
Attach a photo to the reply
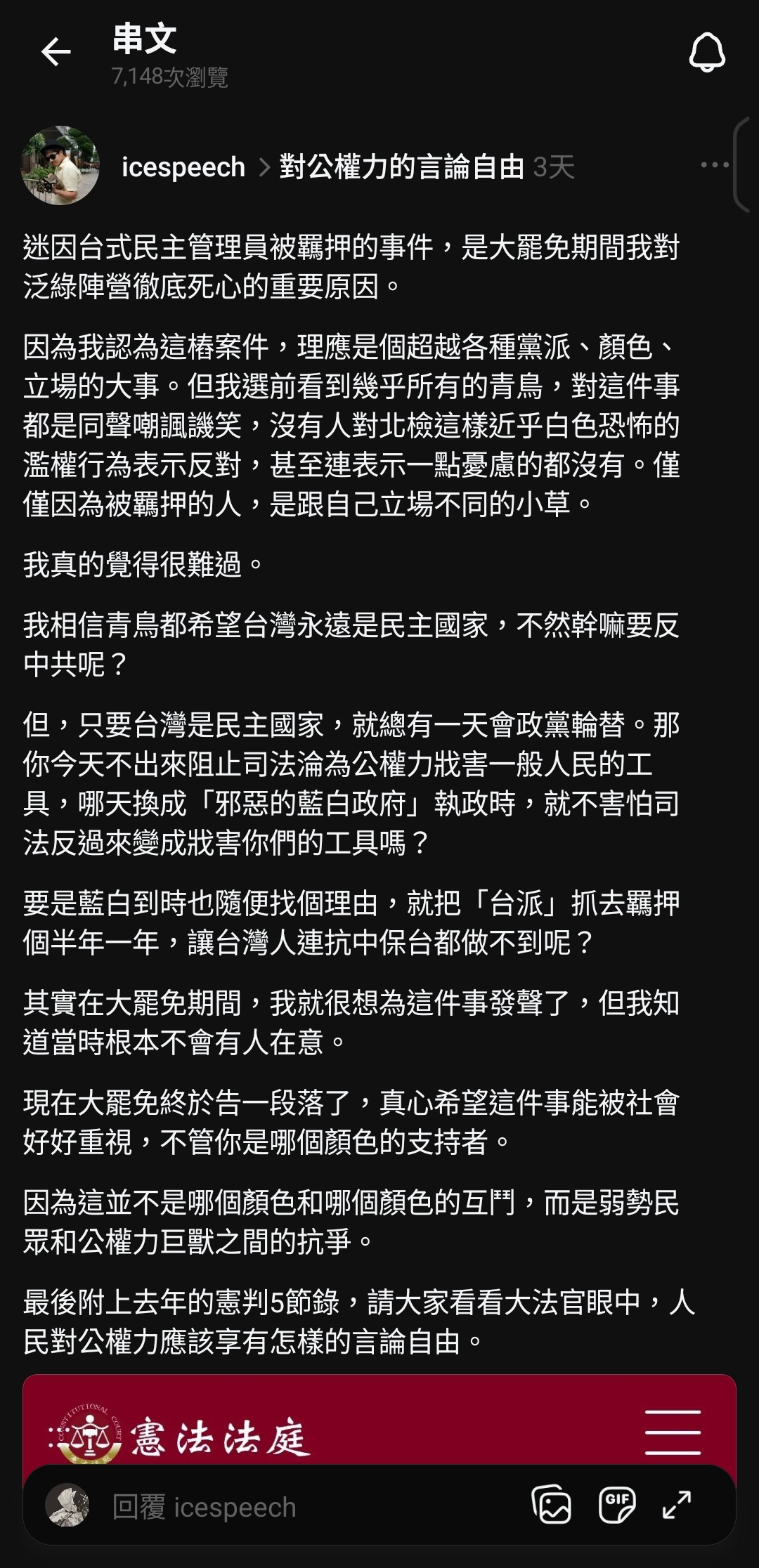coord(551,1505)
